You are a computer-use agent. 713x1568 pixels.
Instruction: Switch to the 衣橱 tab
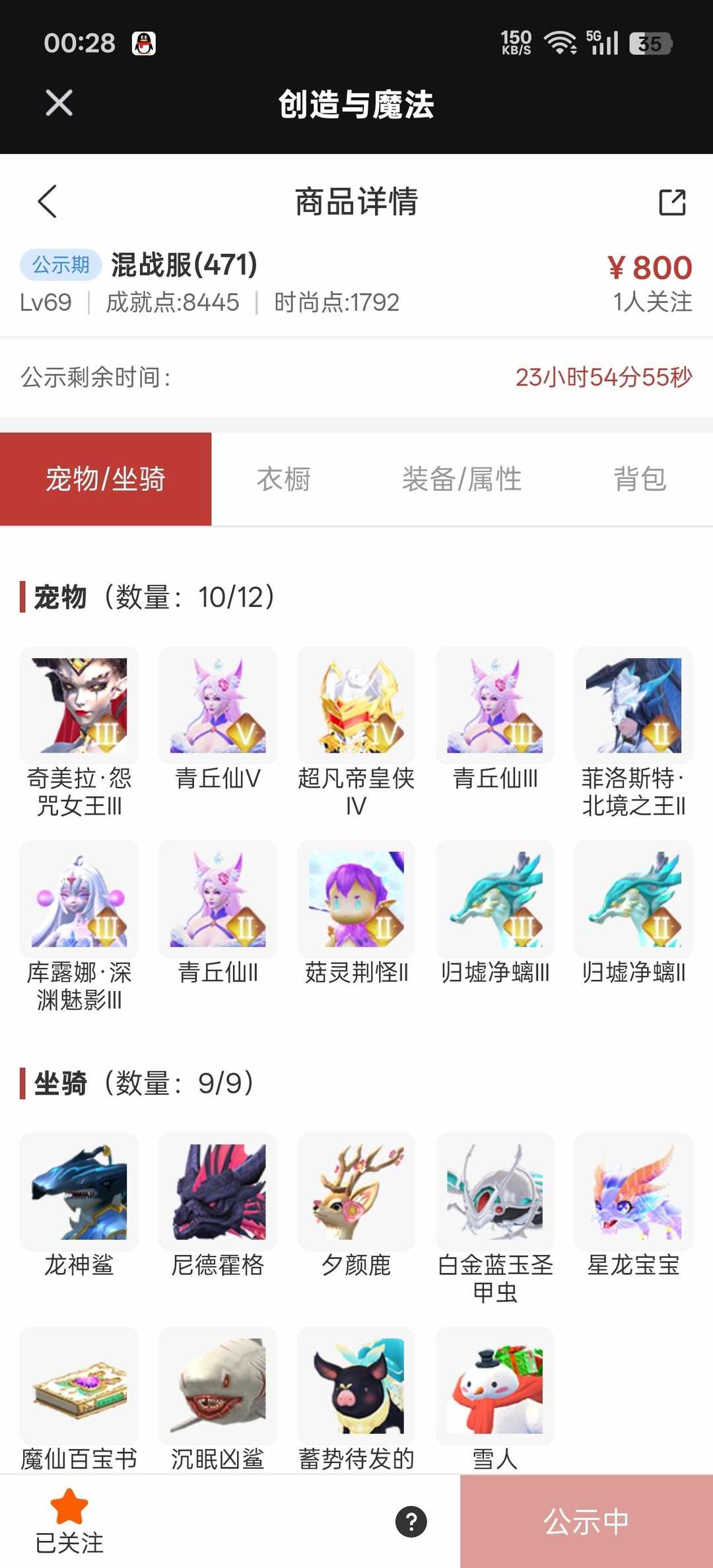pos(284,479)
